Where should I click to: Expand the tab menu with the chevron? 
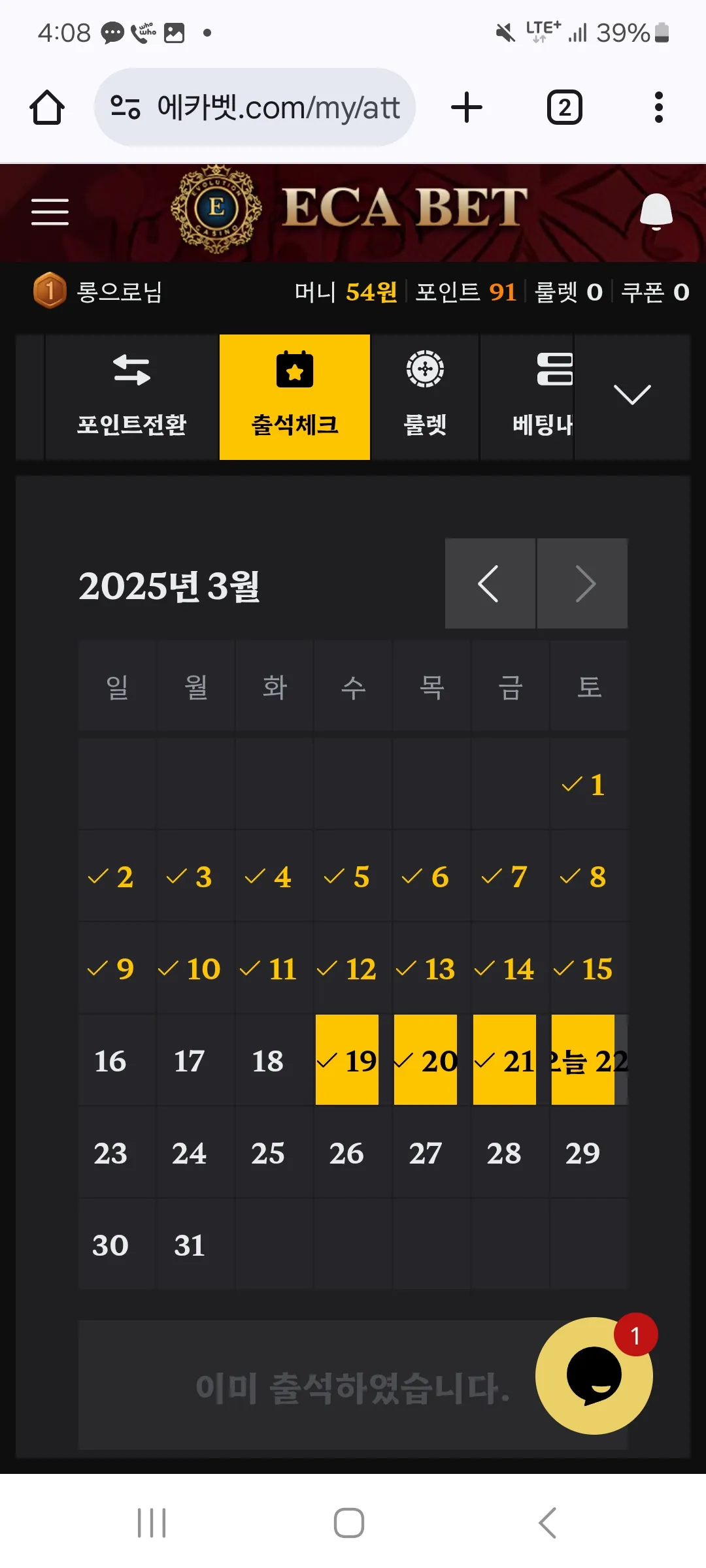632,395
